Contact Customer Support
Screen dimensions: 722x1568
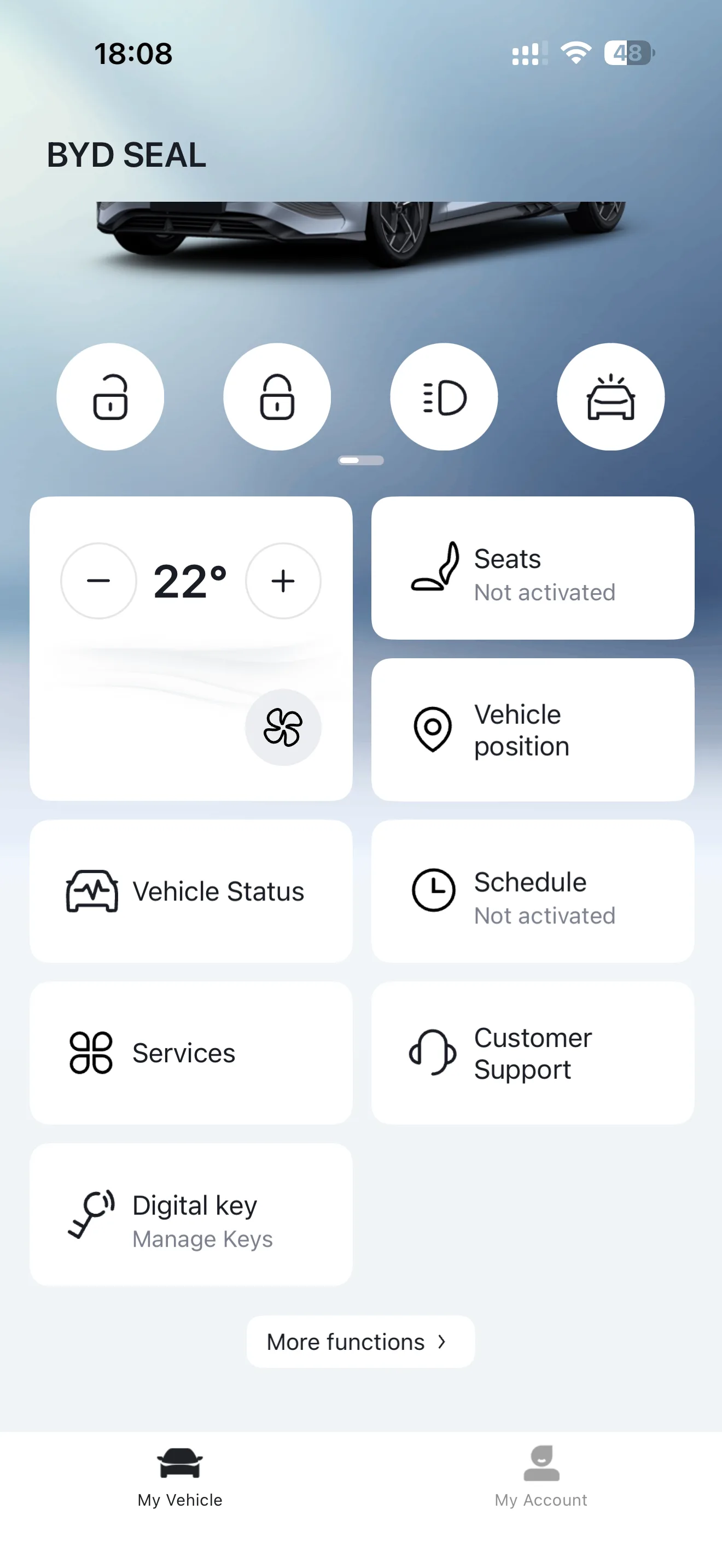click(x=533, y=1053)
